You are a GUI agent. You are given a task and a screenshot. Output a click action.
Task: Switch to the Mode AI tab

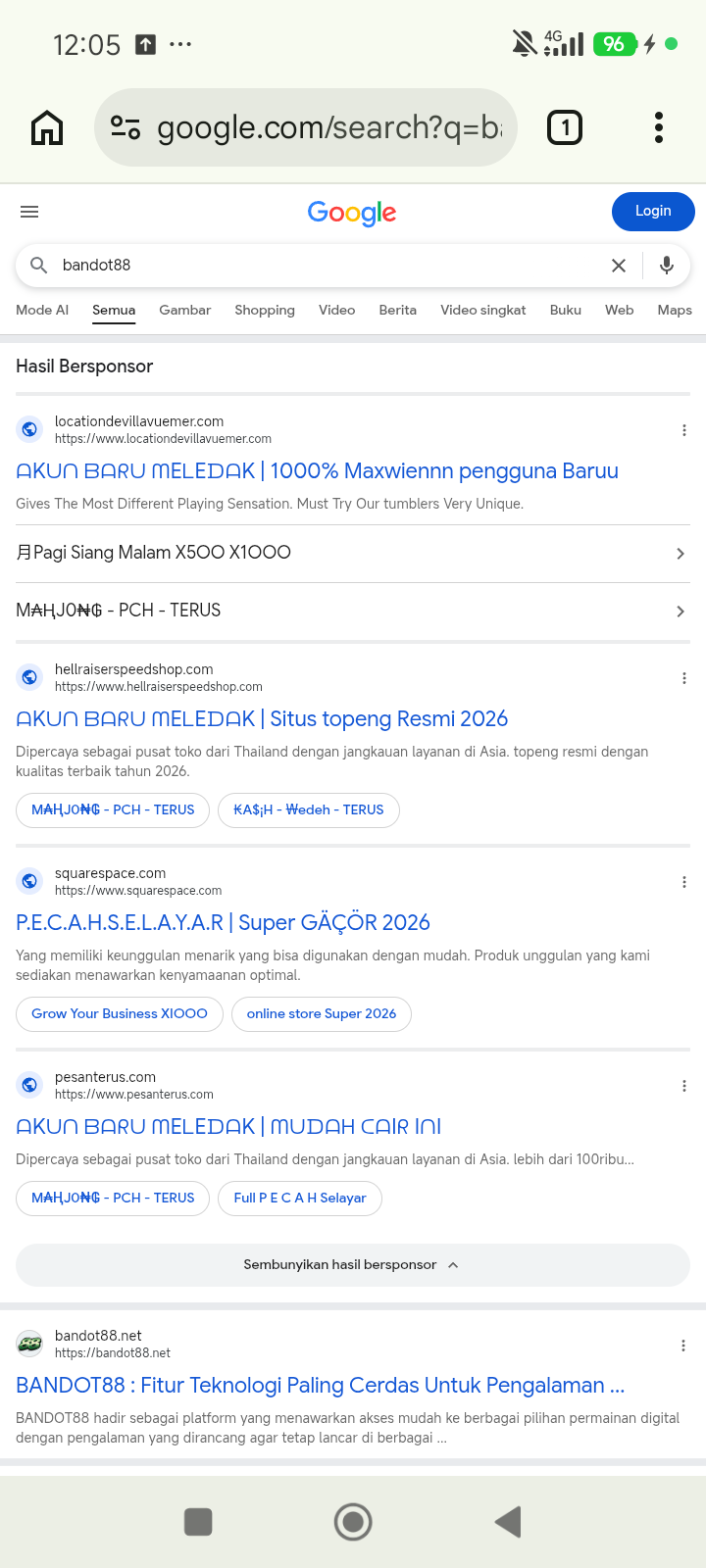click(x=42, y=310)
